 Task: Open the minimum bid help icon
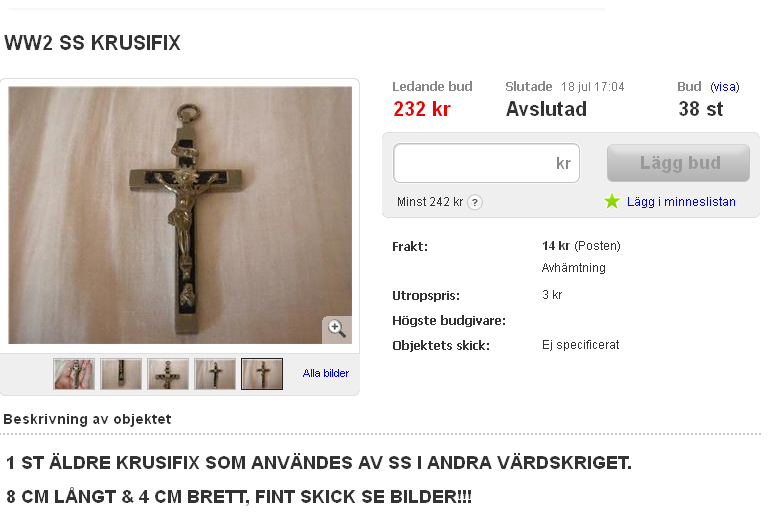click(475, 202)
